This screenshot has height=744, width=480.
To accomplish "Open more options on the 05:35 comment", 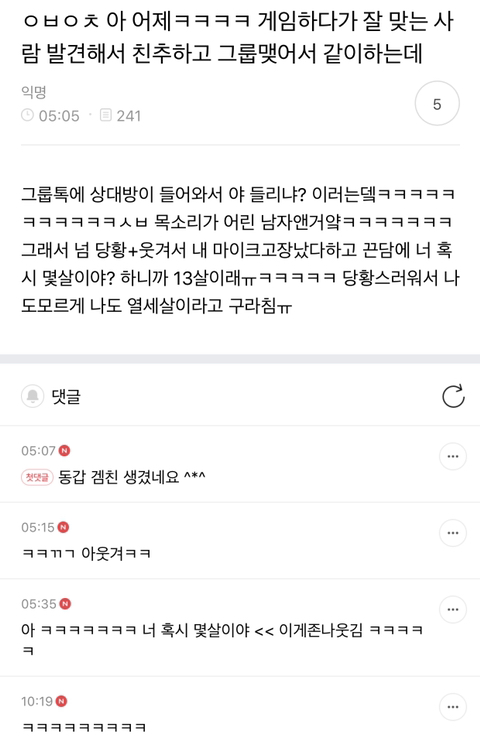I will [453, 609].
